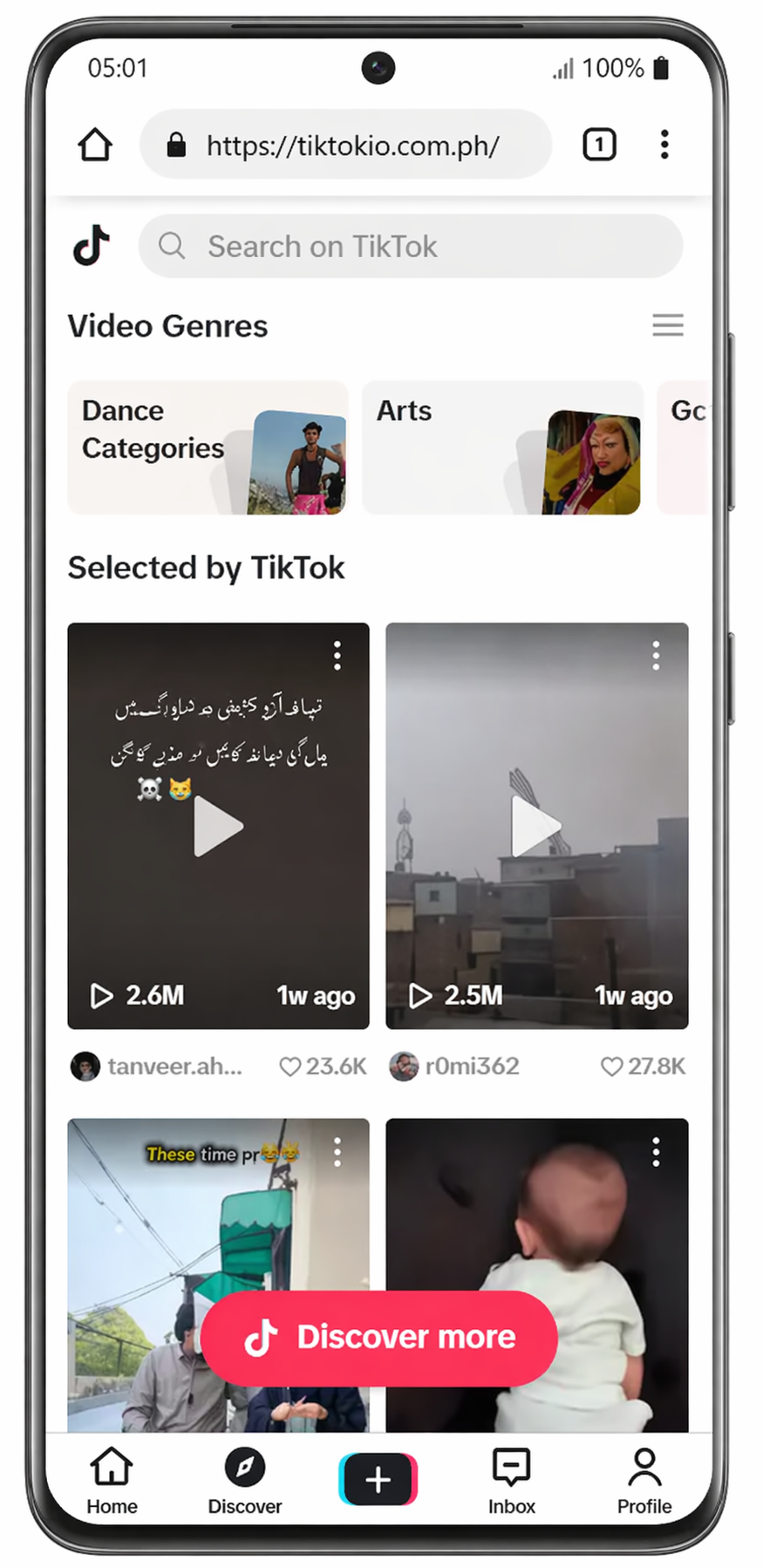Tap the Discover more button
The image size is (763, 1568).
click(x=378, y=1338)
